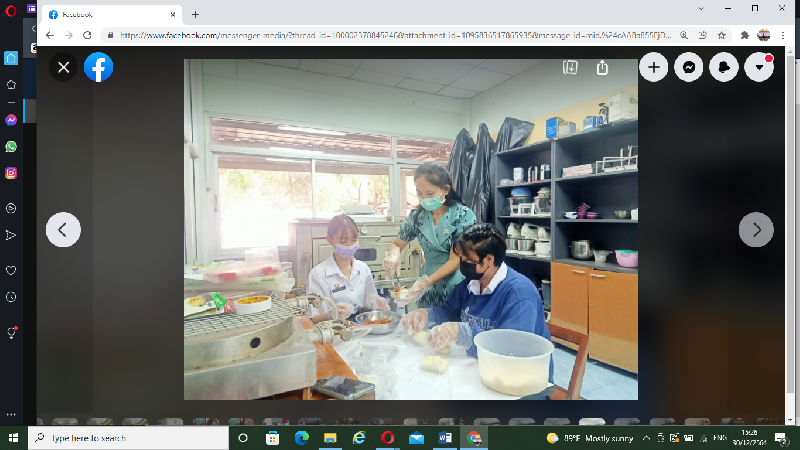Open Messenger chats
800x450 pixels.
click(688, 68)
